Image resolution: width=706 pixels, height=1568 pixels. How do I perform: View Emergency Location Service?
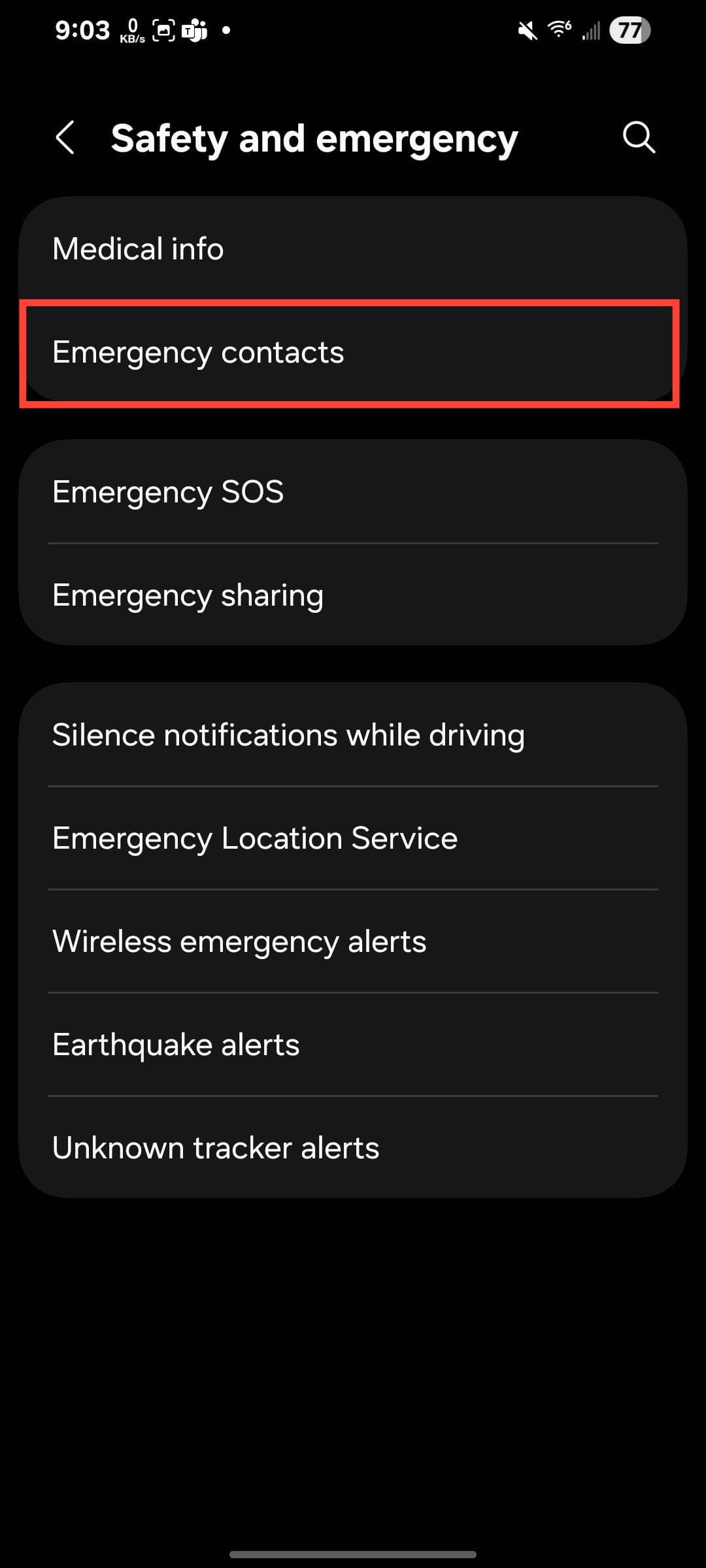pyautogui.click(x=353, y=838)
